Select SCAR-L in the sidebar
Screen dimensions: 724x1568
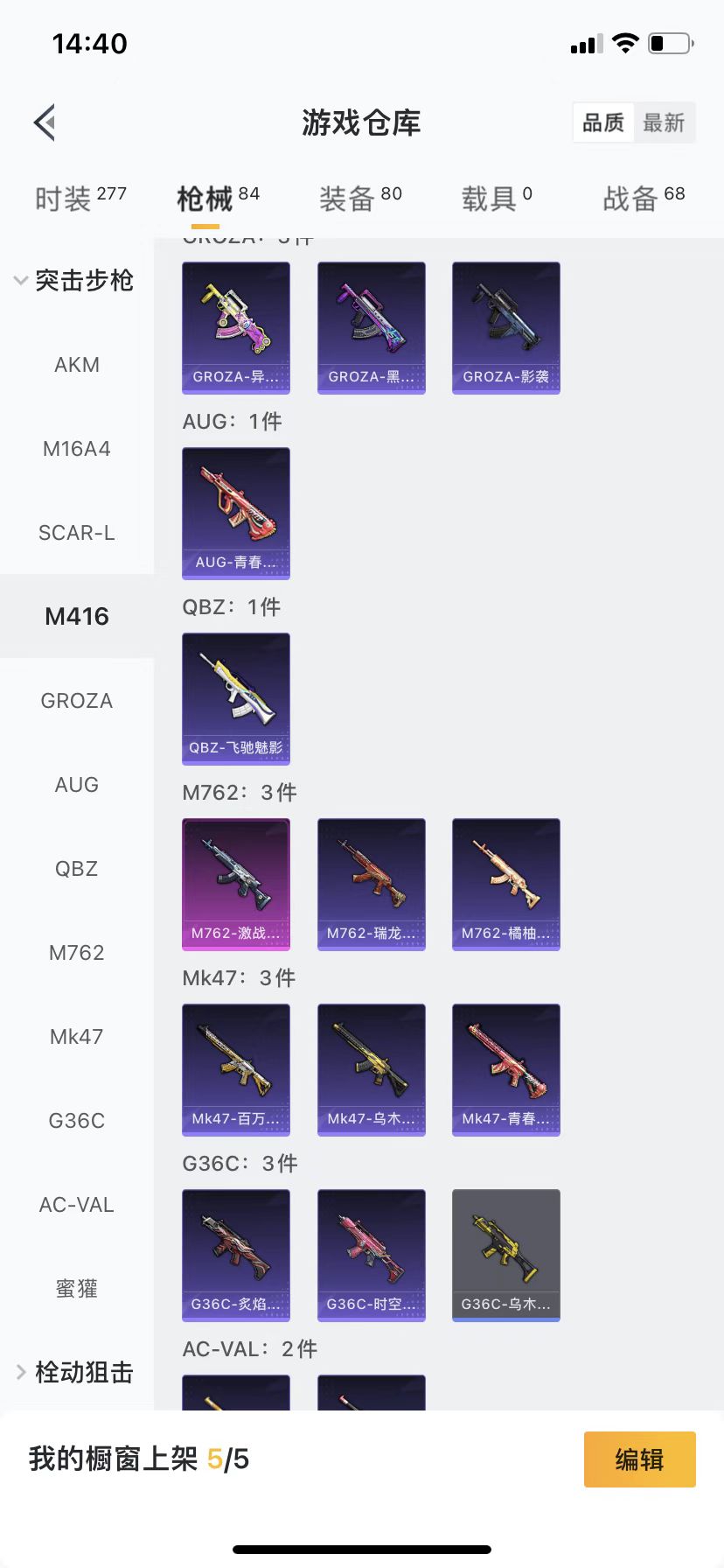pyautogui.click(x=77, y=533)
